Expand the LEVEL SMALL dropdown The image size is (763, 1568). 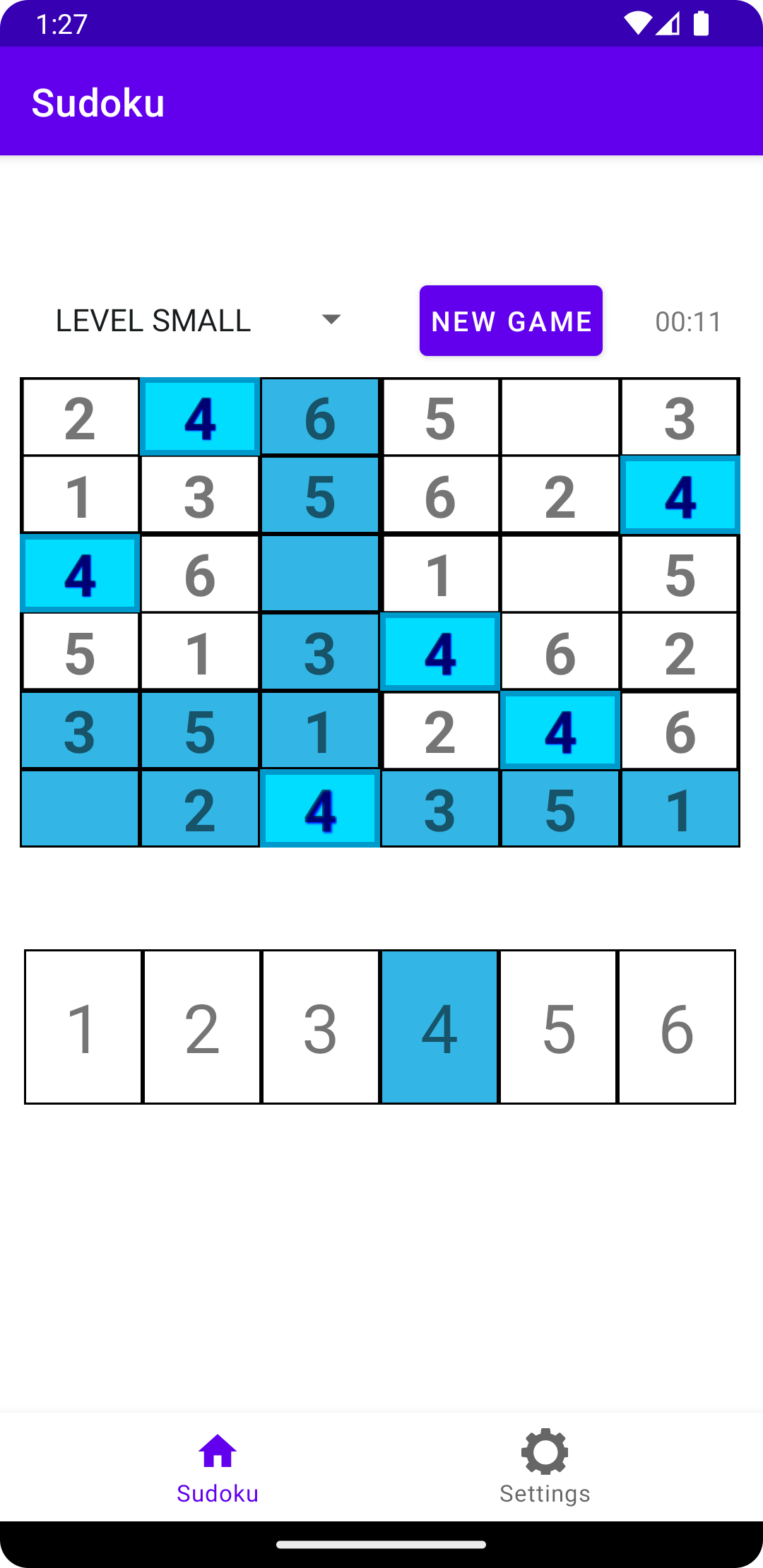[199, 321]
